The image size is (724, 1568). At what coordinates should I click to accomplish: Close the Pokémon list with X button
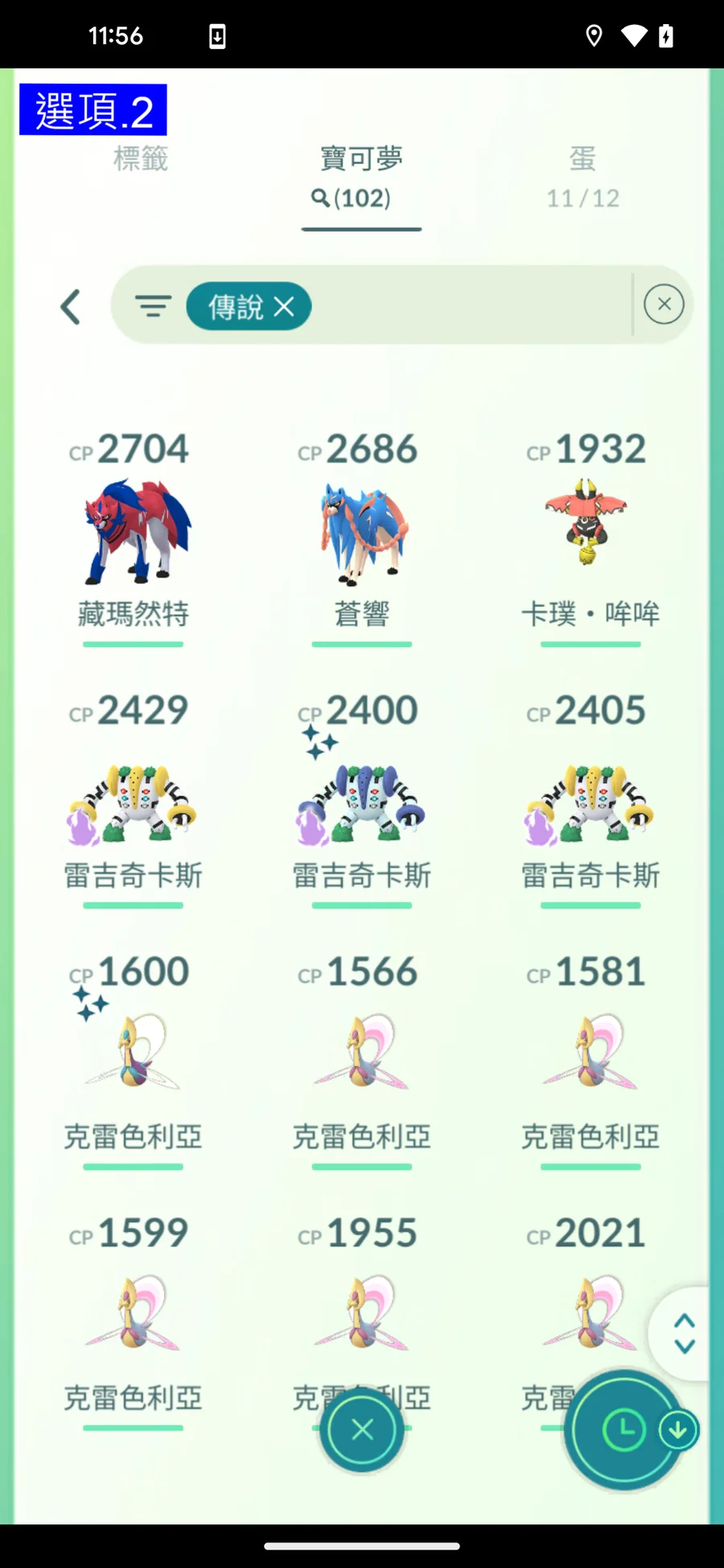tap(362, 1429)
